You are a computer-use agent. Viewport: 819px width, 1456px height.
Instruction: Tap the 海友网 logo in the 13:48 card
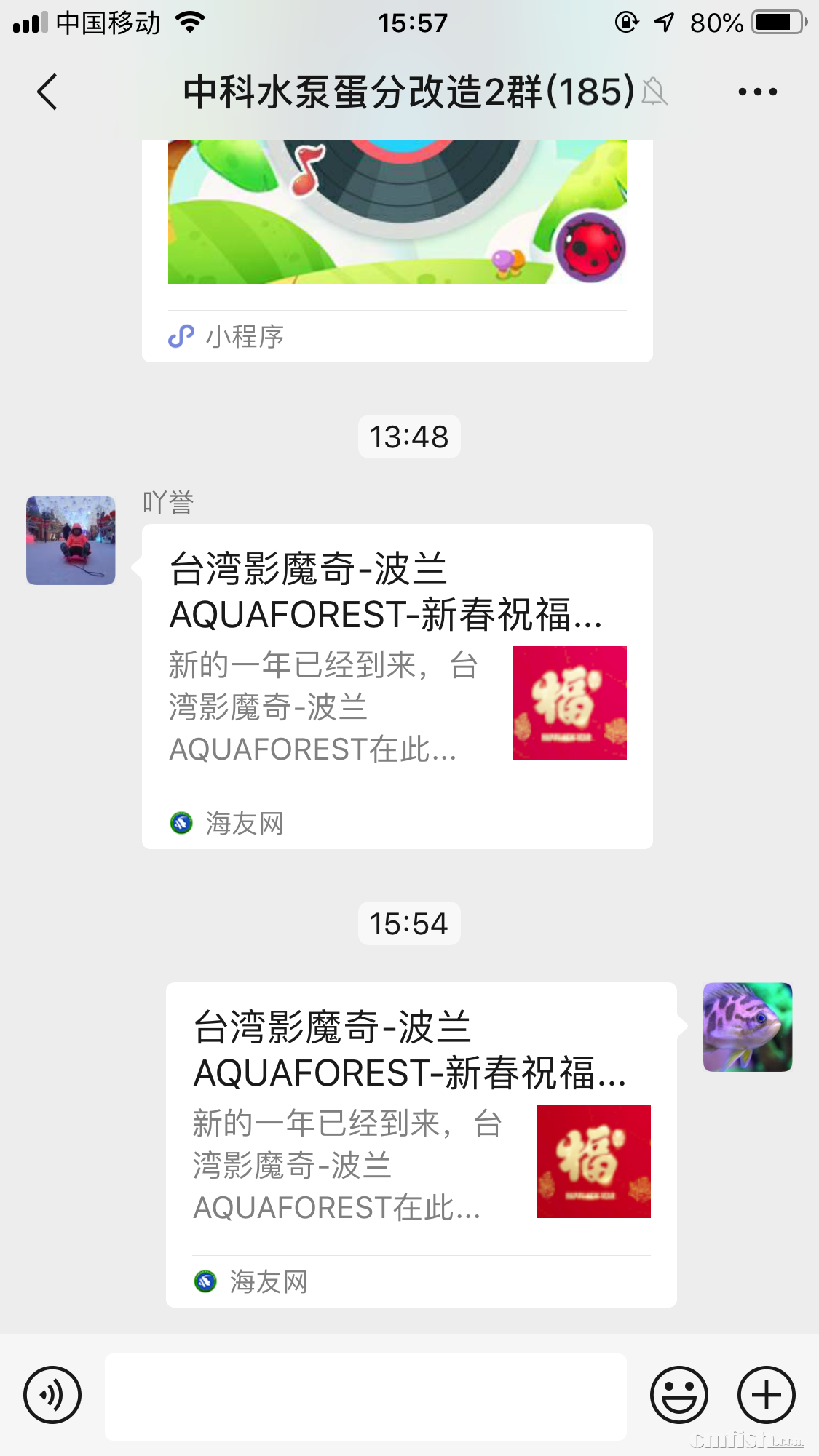point(183,823)
